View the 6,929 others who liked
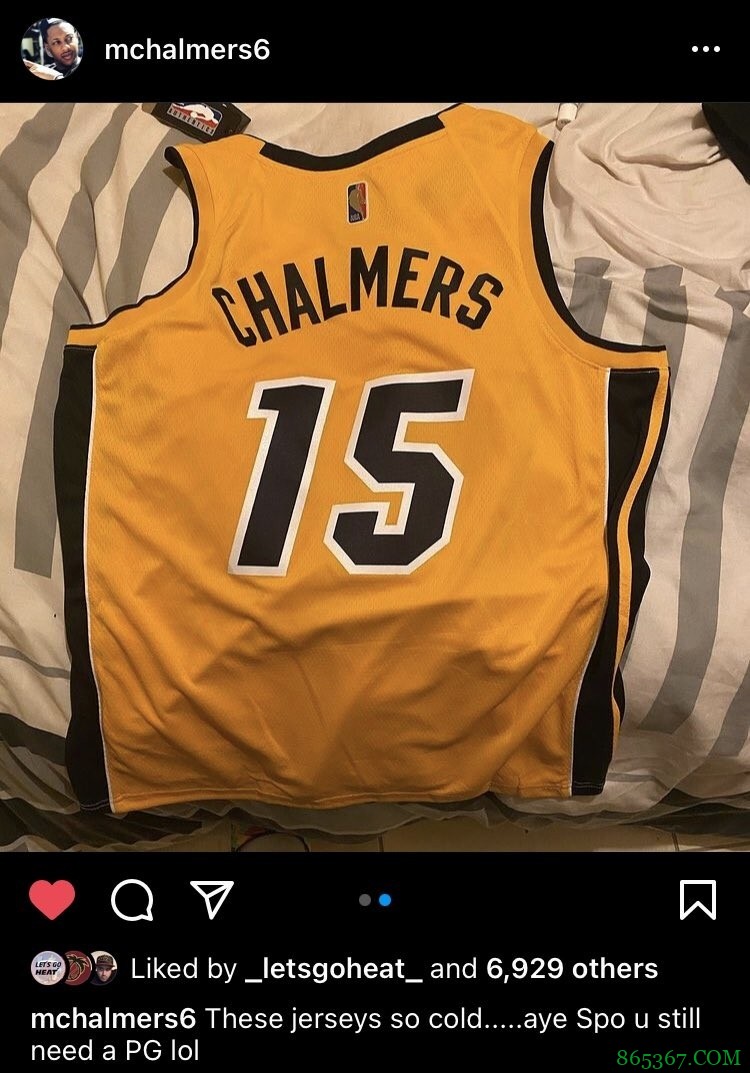 (571, 968)
